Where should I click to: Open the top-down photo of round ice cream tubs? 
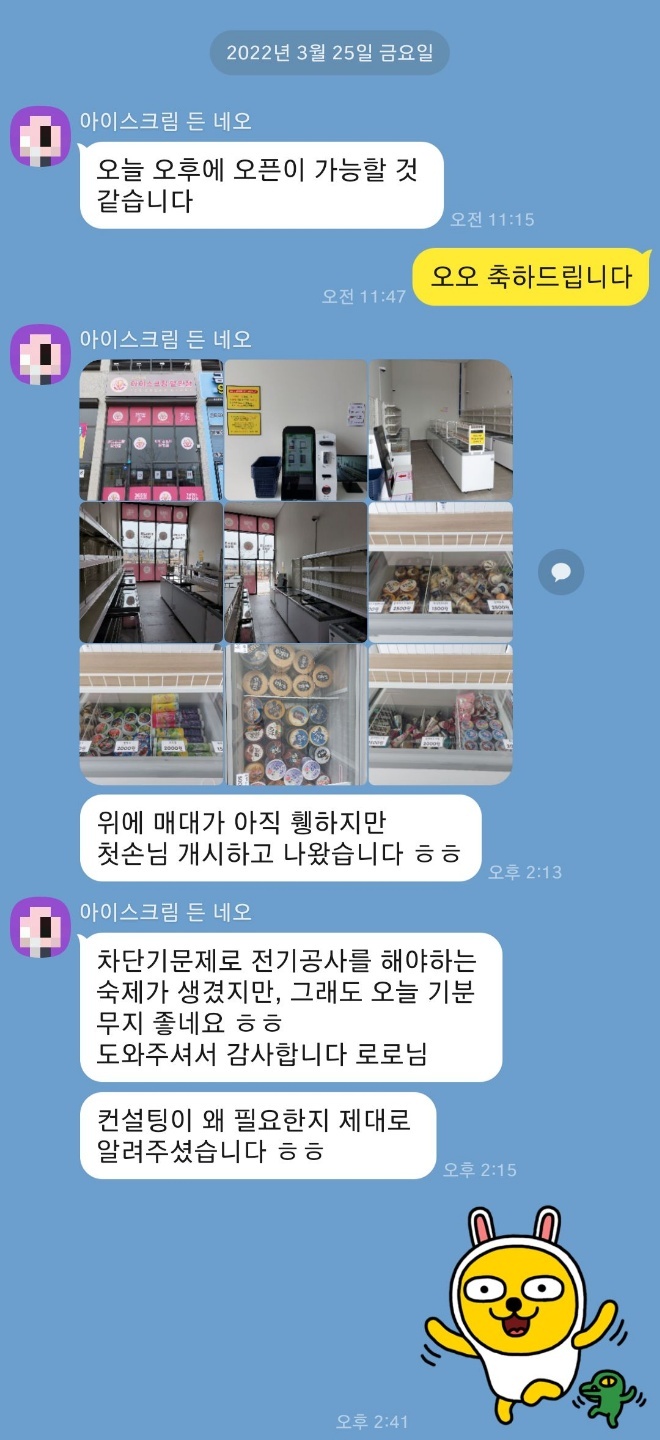pos(296,715)
